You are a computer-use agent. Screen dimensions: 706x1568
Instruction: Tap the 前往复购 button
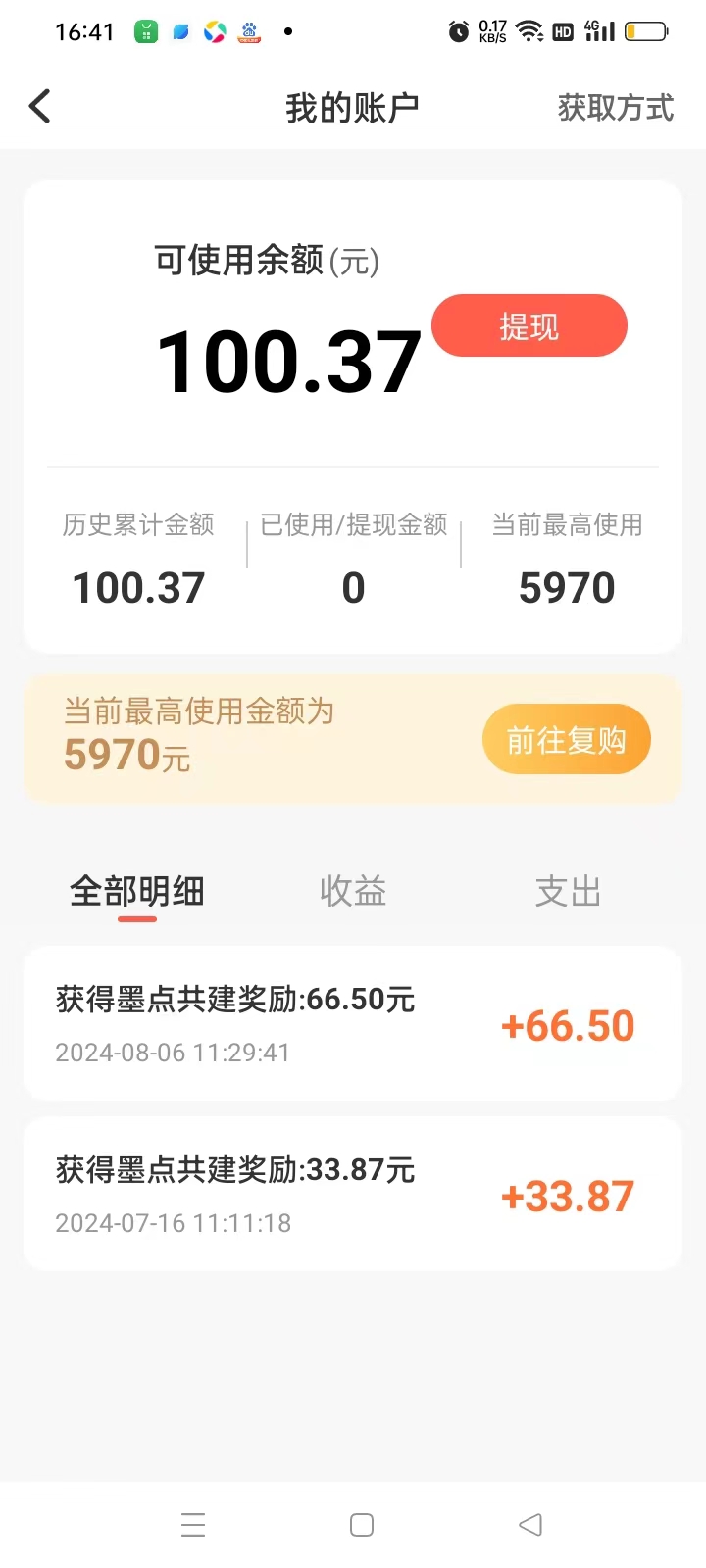(x=567, y=739)
